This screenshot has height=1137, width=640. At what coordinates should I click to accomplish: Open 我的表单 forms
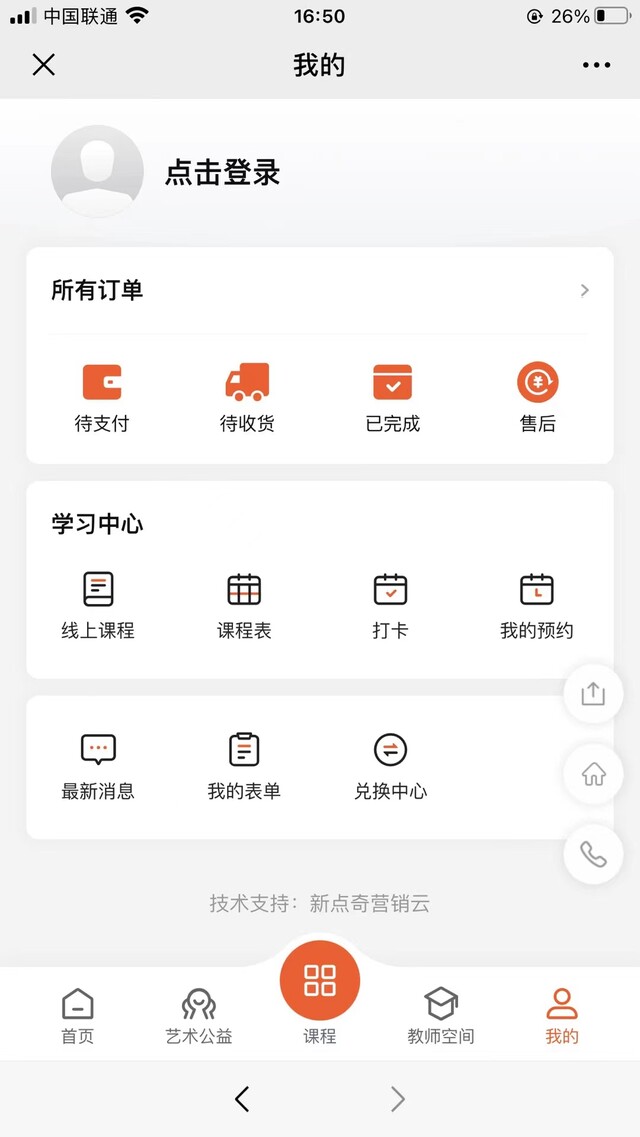click(244, 765)
